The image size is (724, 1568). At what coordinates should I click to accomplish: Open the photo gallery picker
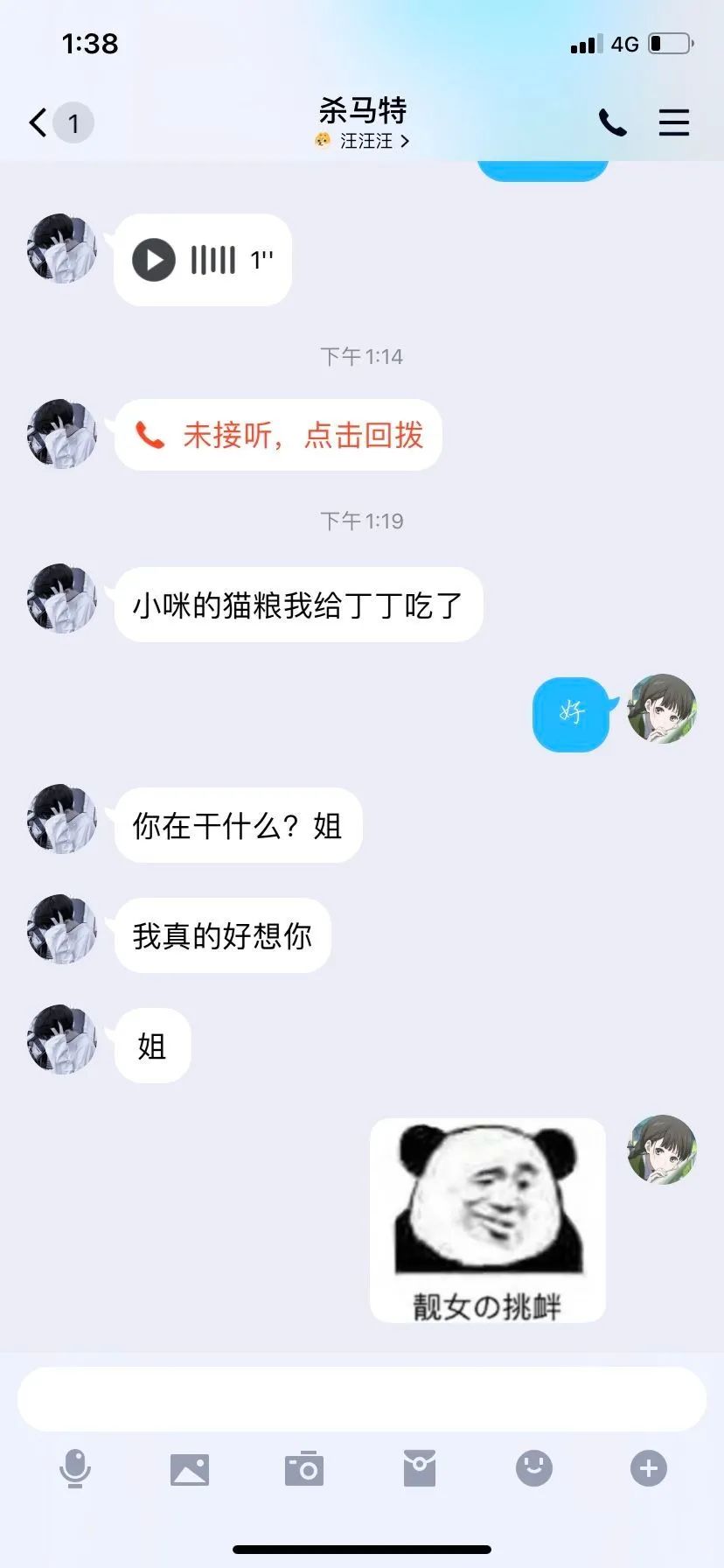coord(190,1468)
